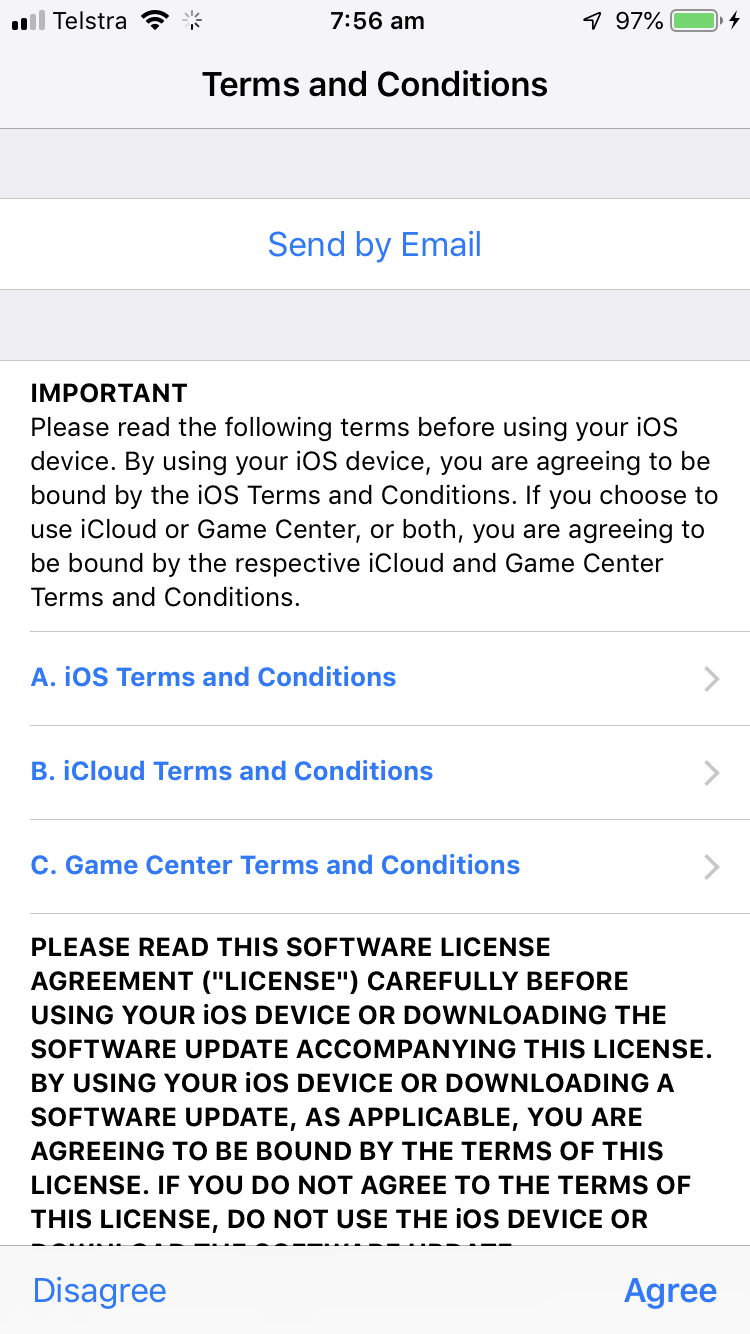Tap Disagree to decline the terms
Screen dimensions: 750x1334
click(100, 1291)
